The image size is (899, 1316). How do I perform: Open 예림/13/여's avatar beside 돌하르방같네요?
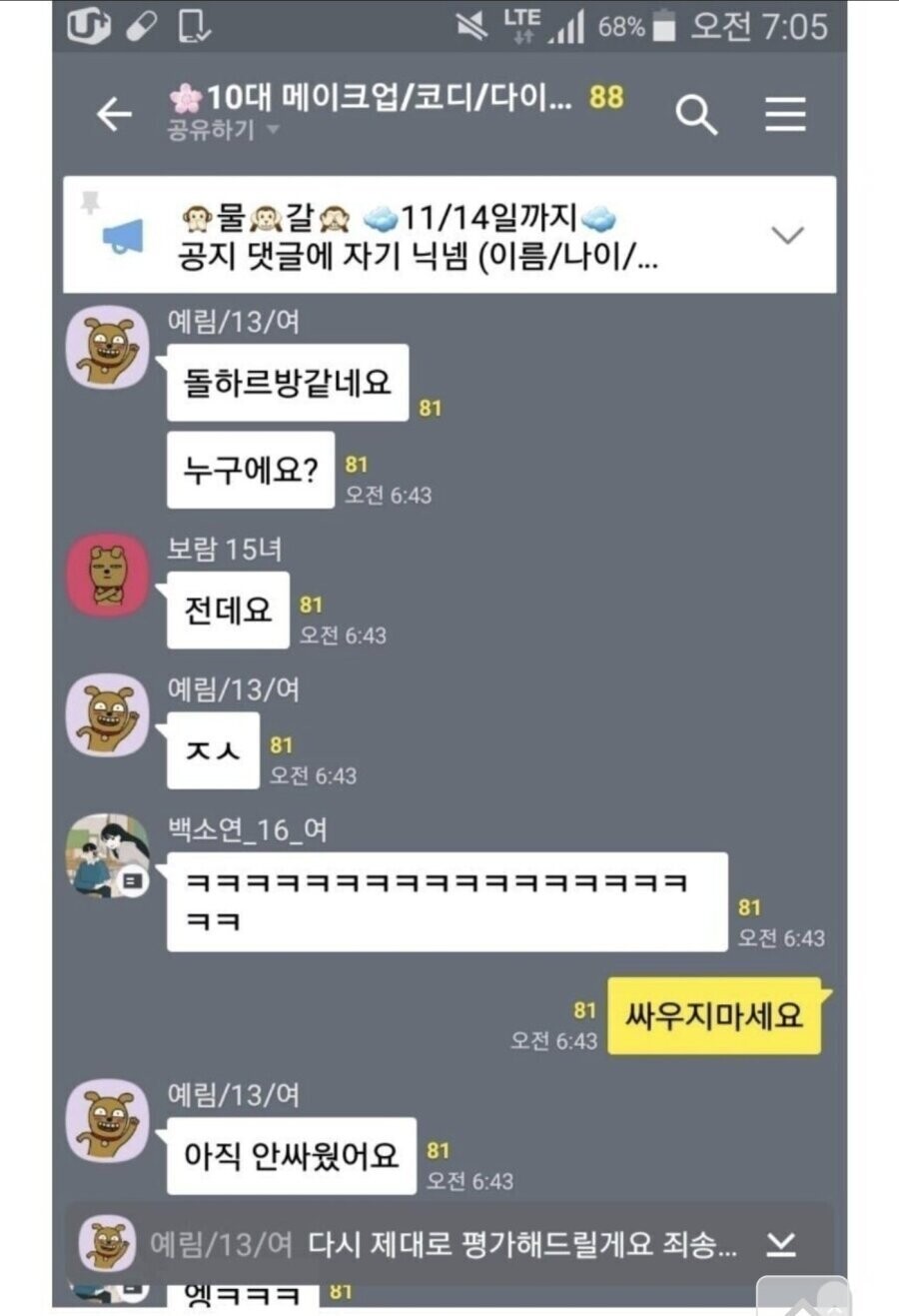pyautogui.click(x=108, y=347)
